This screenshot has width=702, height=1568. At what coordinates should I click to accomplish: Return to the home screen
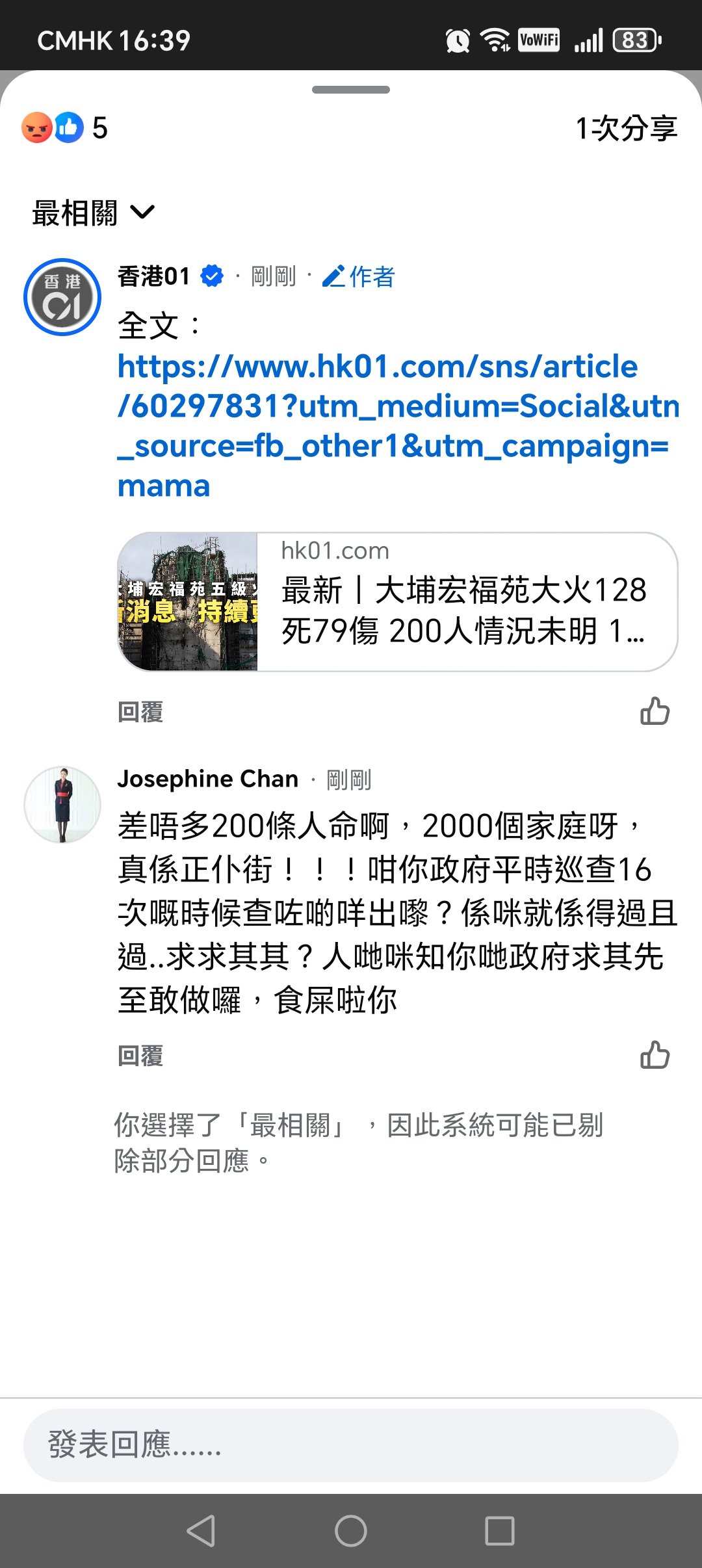[351, 1530]
